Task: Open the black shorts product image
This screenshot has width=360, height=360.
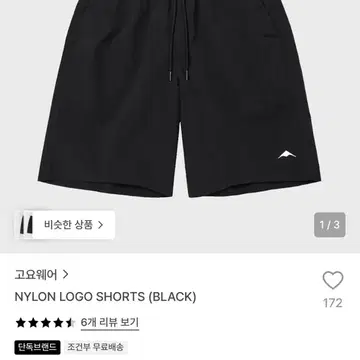Action: (x=180, y=98)
